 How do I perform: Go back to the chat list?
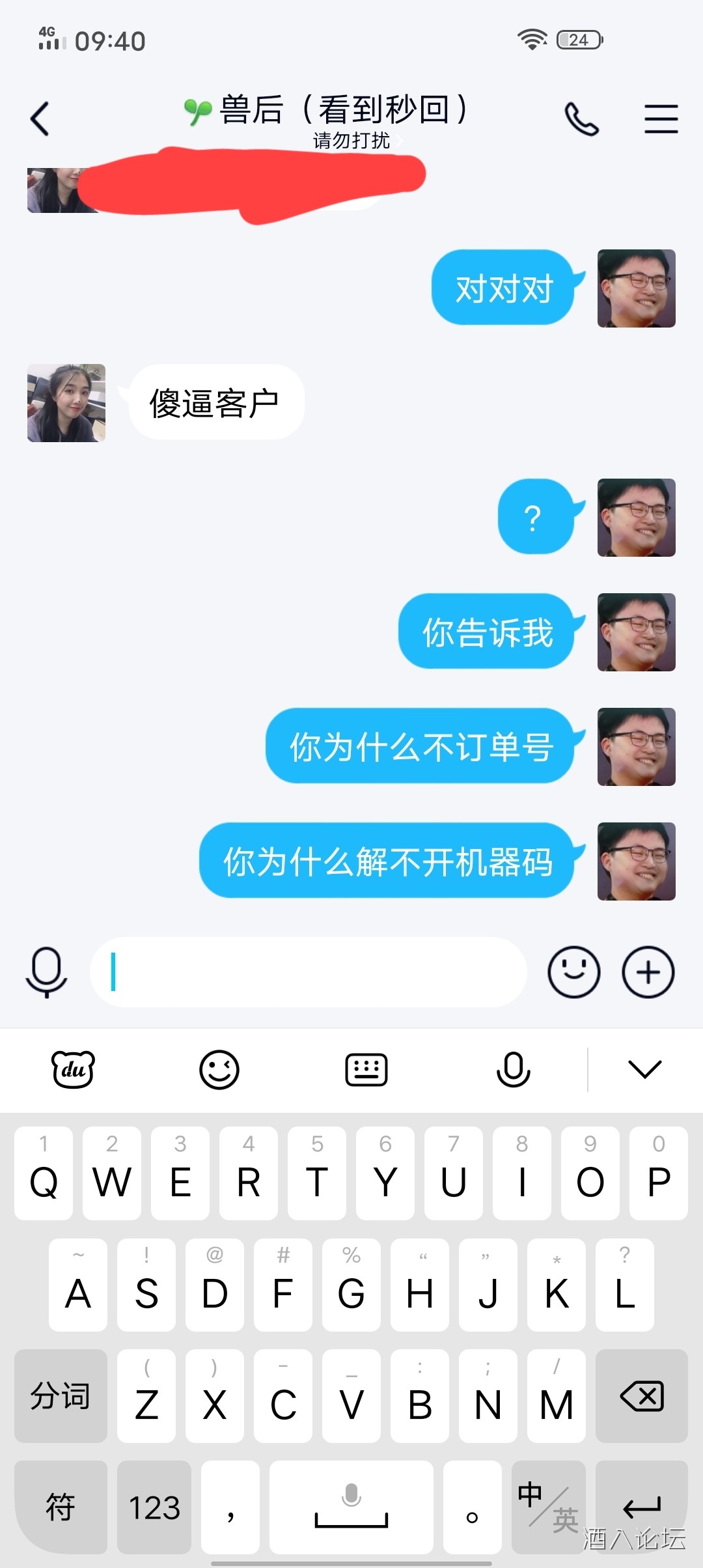pyautogui.click(x=40, y=119)
